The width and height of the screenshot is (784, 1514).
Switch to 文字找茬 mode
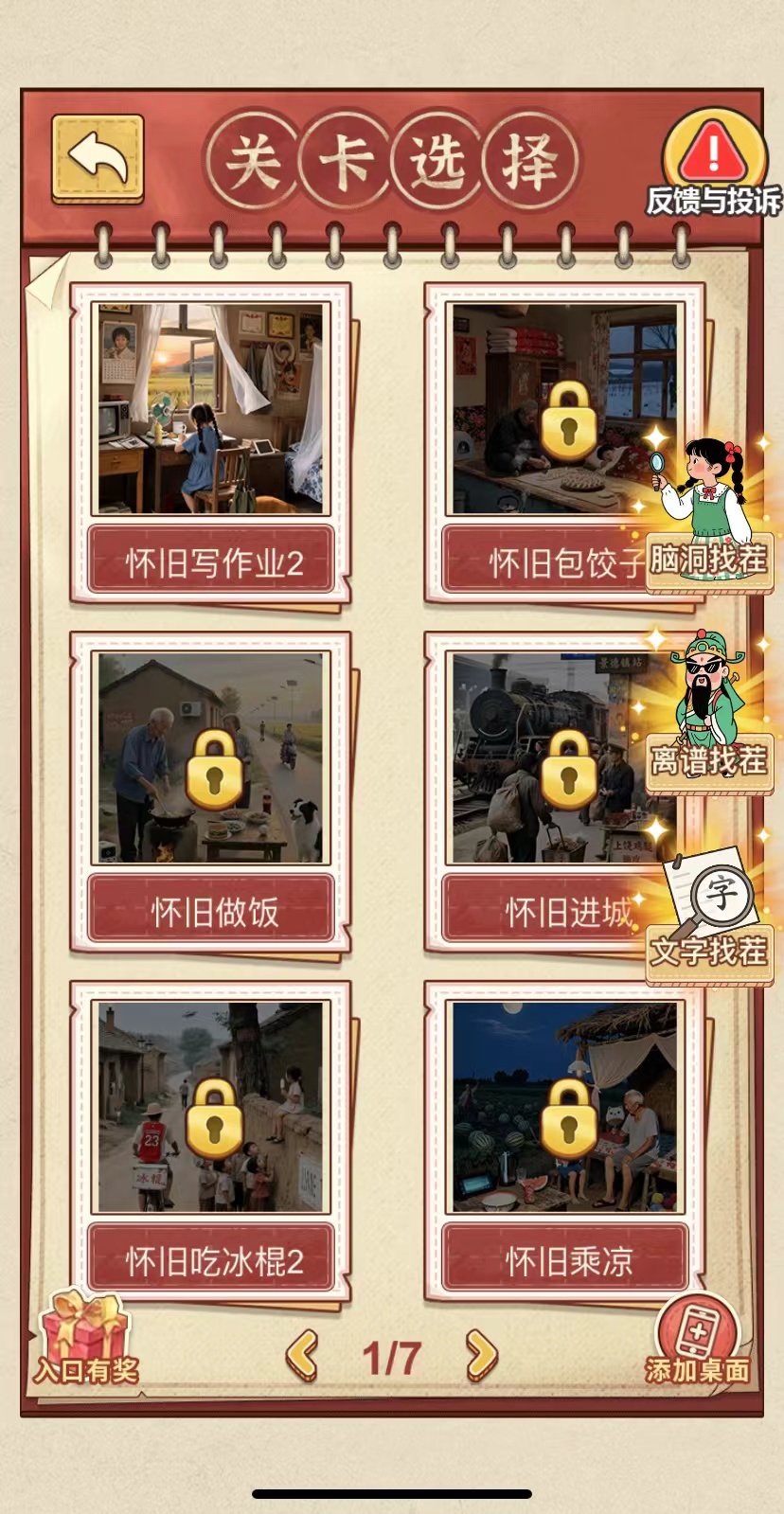pos(710,918)
